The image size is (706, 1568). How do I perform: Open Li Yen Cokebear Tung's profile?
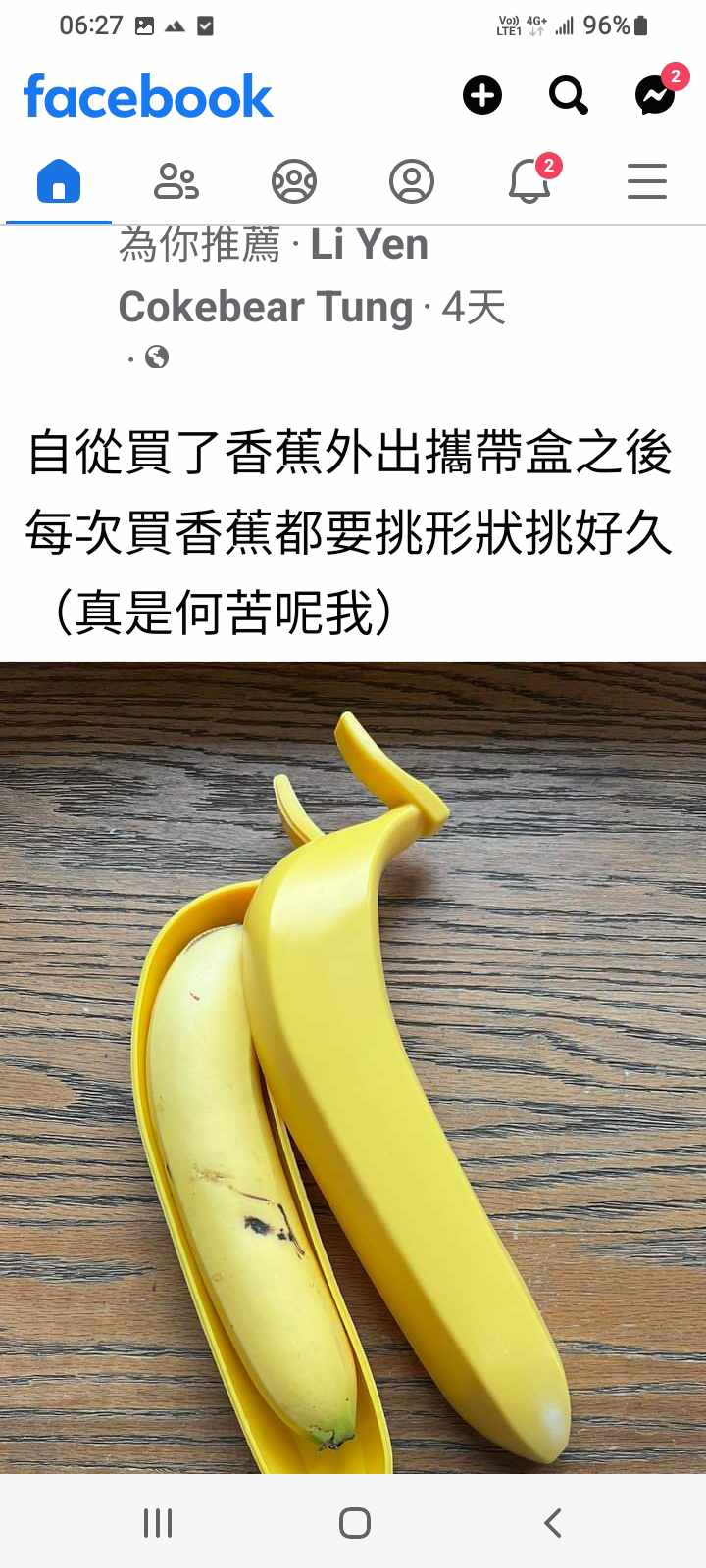coord(265,306)
